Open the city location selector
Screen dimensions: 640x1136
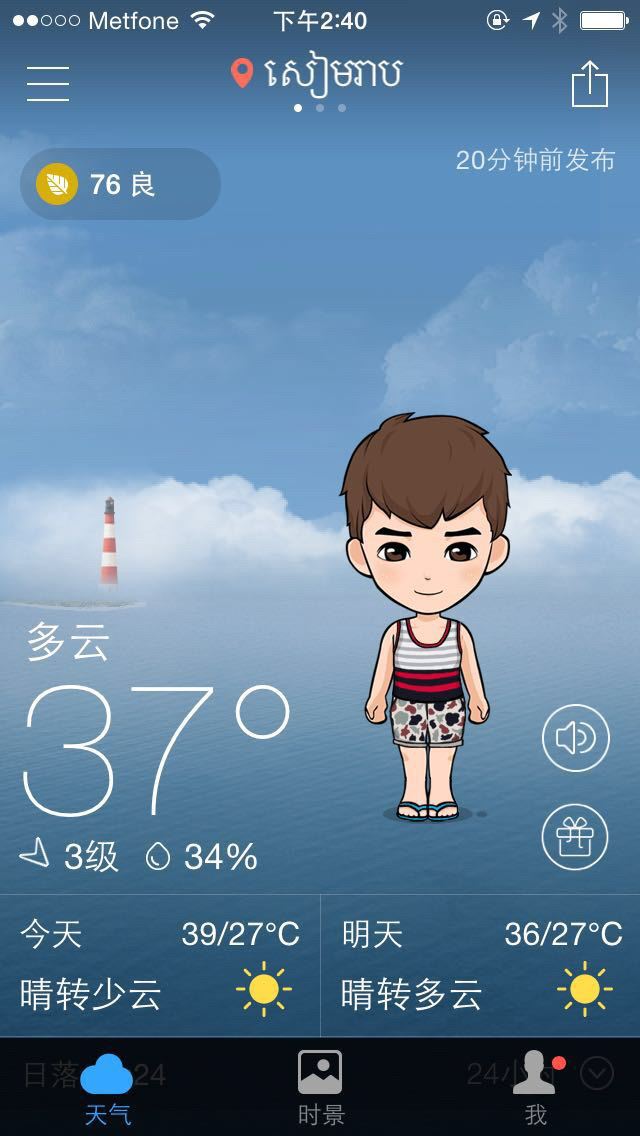[x=318, y=75]
